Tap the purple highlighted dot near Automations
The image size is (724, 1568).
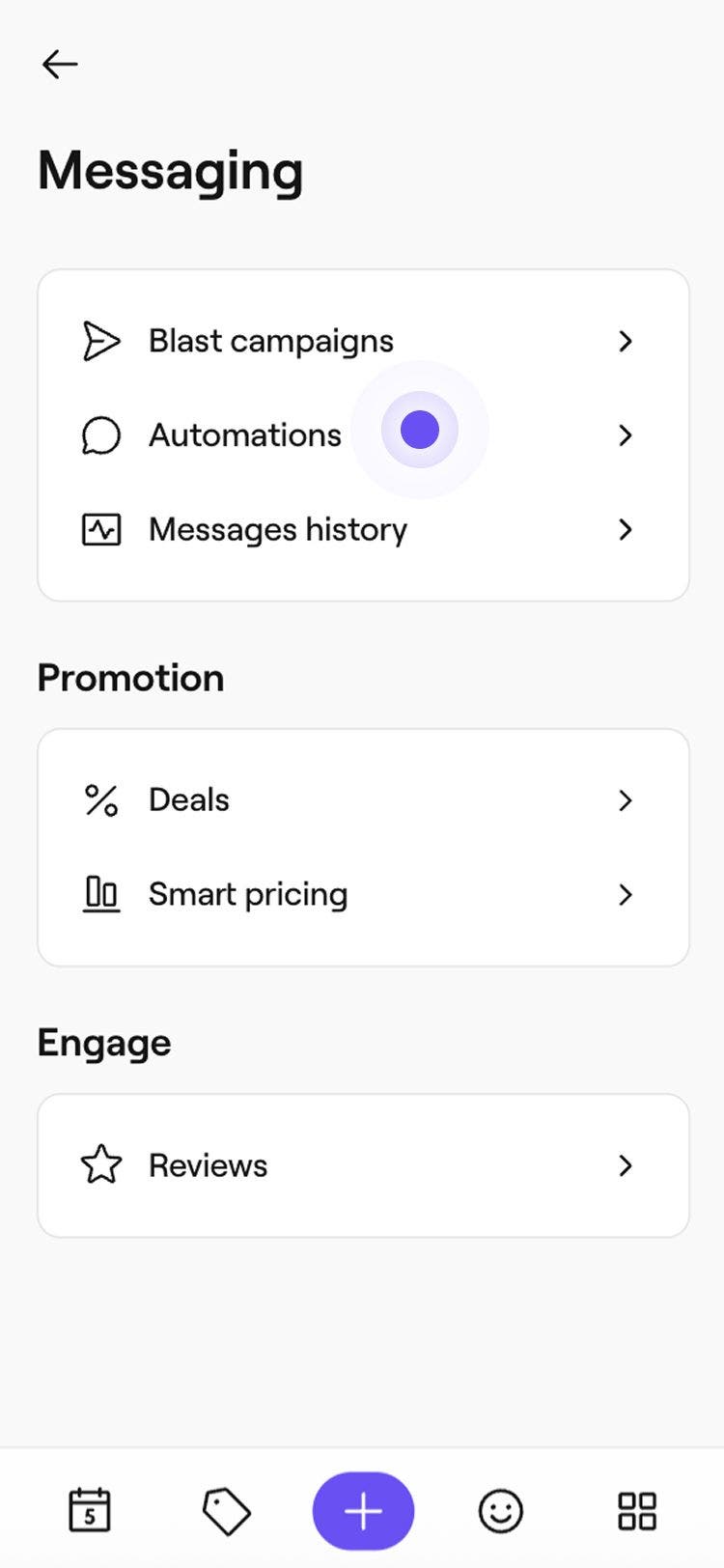coord(420,430)
